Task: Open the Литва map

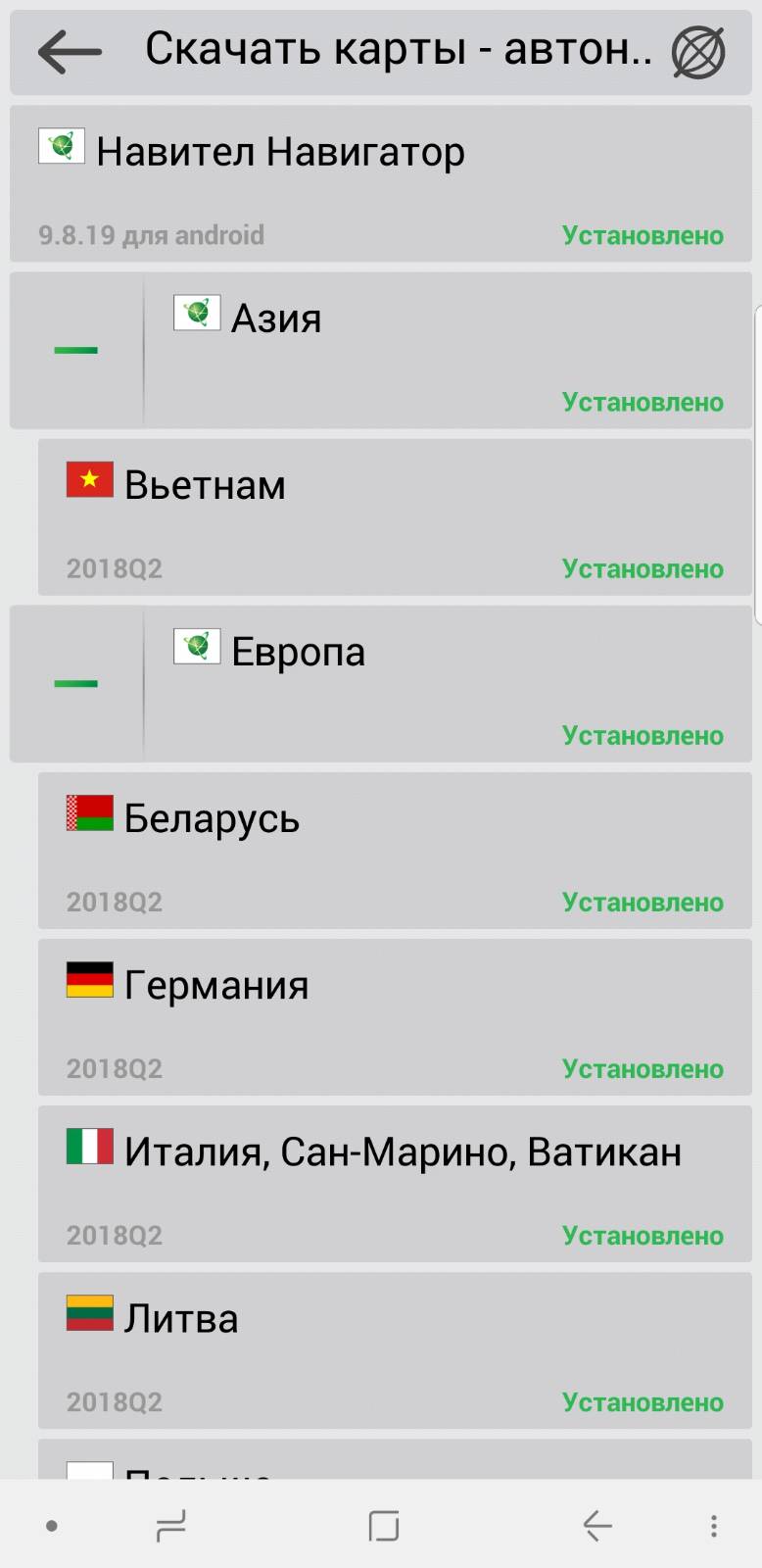Action: point(395,1349)
